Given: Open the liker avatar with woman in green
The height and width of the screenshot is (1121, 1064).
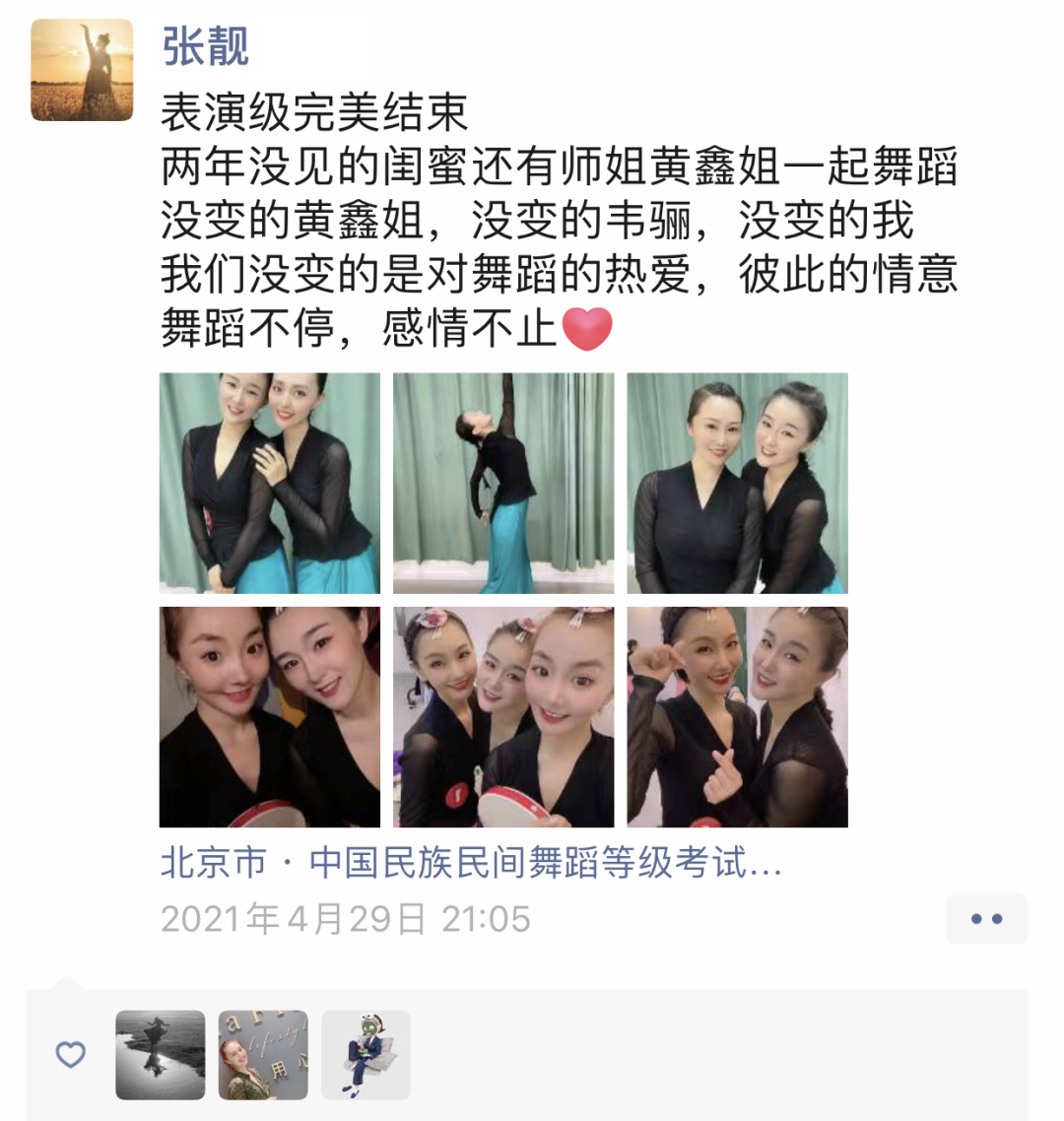Looking at the screenshot, I should [263, 1054].
